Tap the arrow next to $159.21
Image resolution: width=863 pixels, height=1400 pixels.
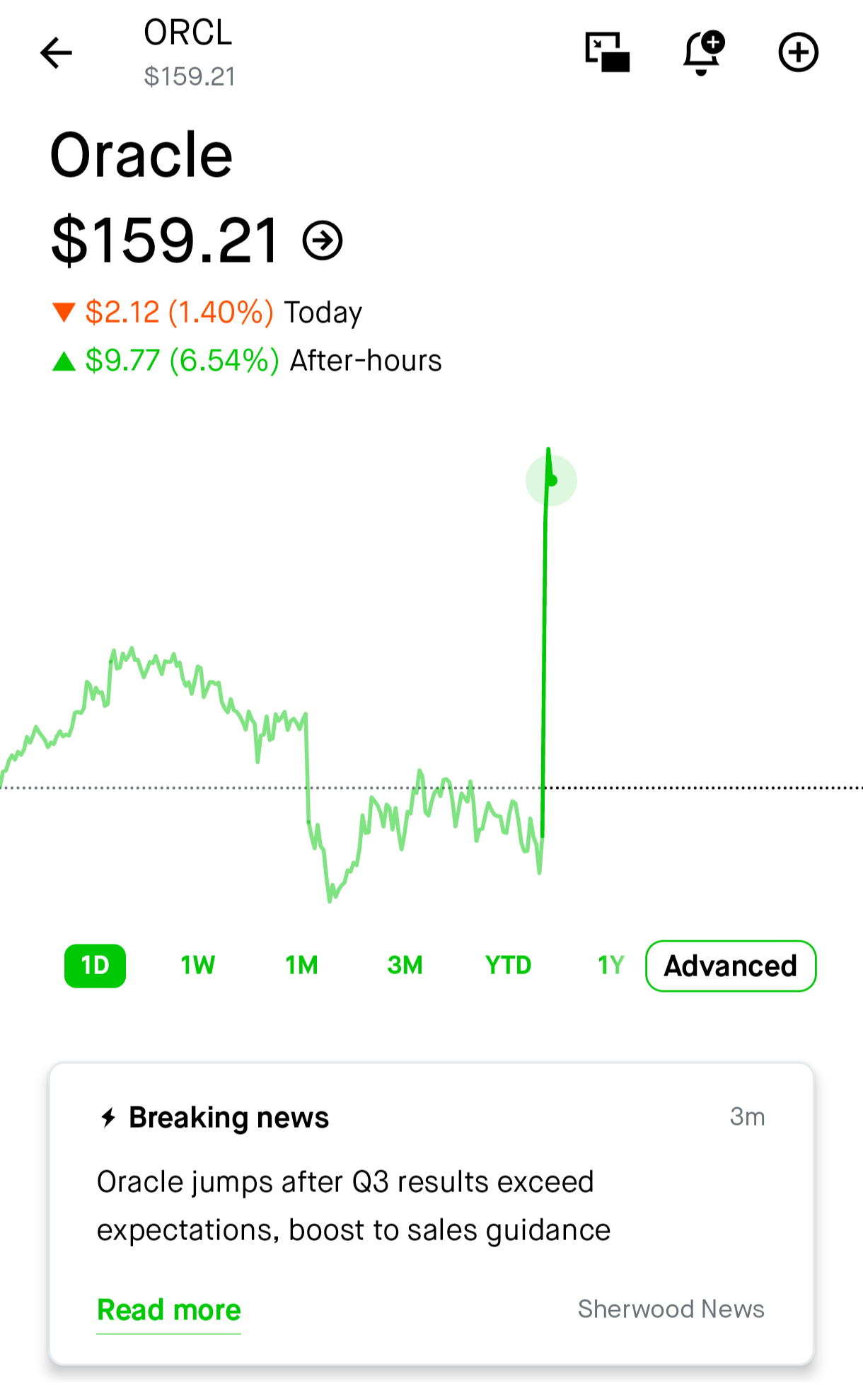coord(323,241)
